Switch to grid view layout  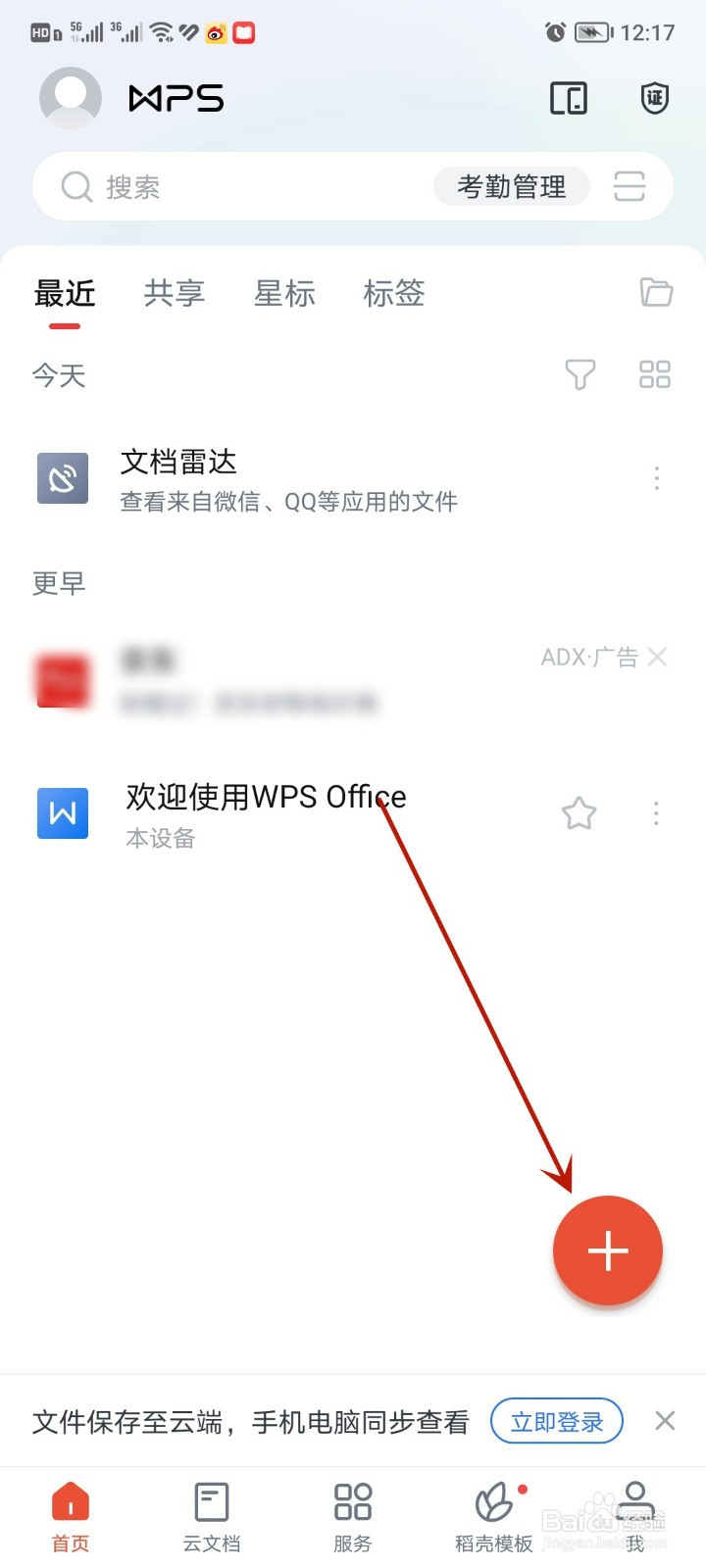pyautogui.click(x=654, y=375)
